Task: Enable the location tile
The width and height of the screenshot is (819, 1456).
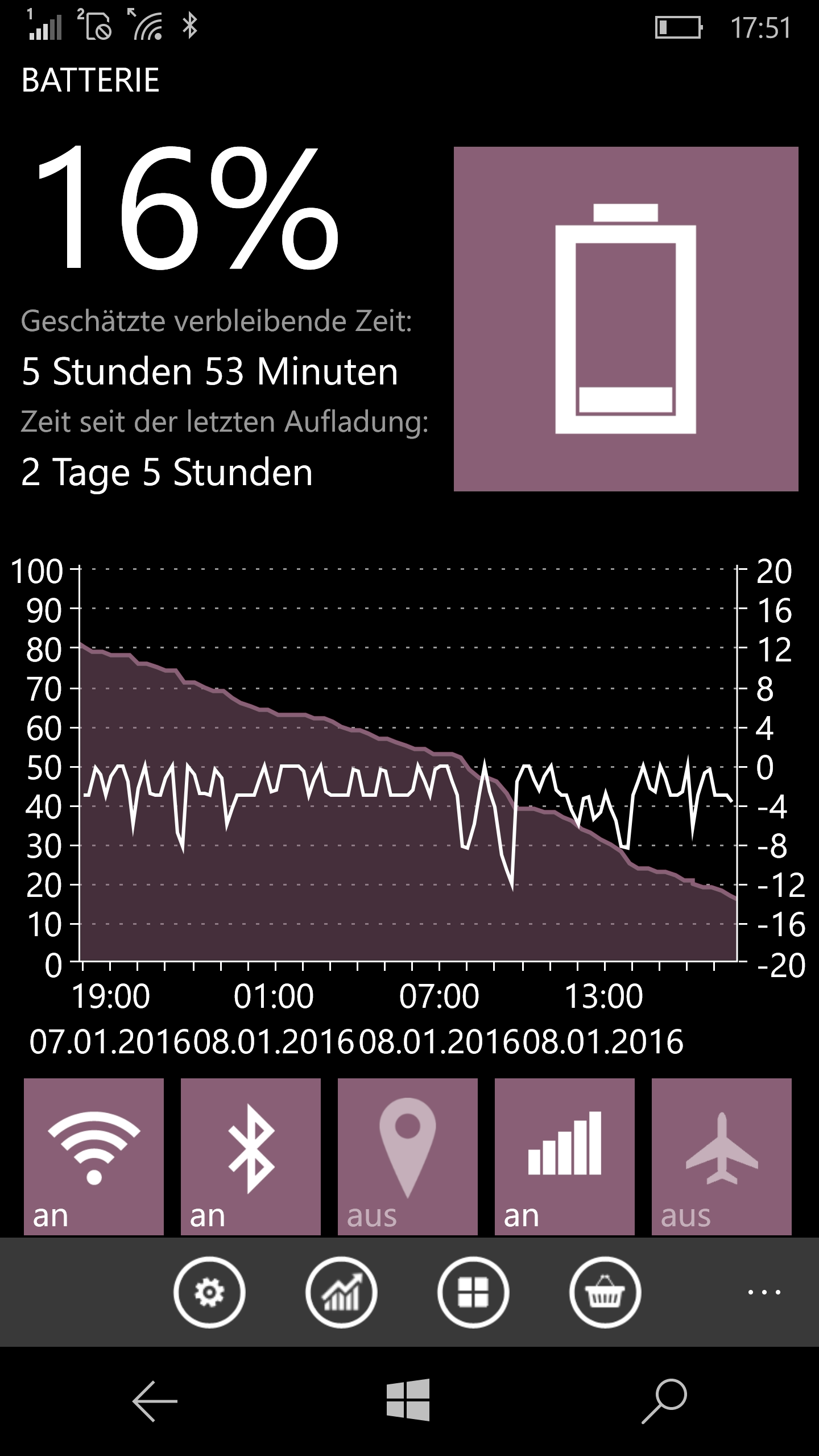Action: 408,1157
